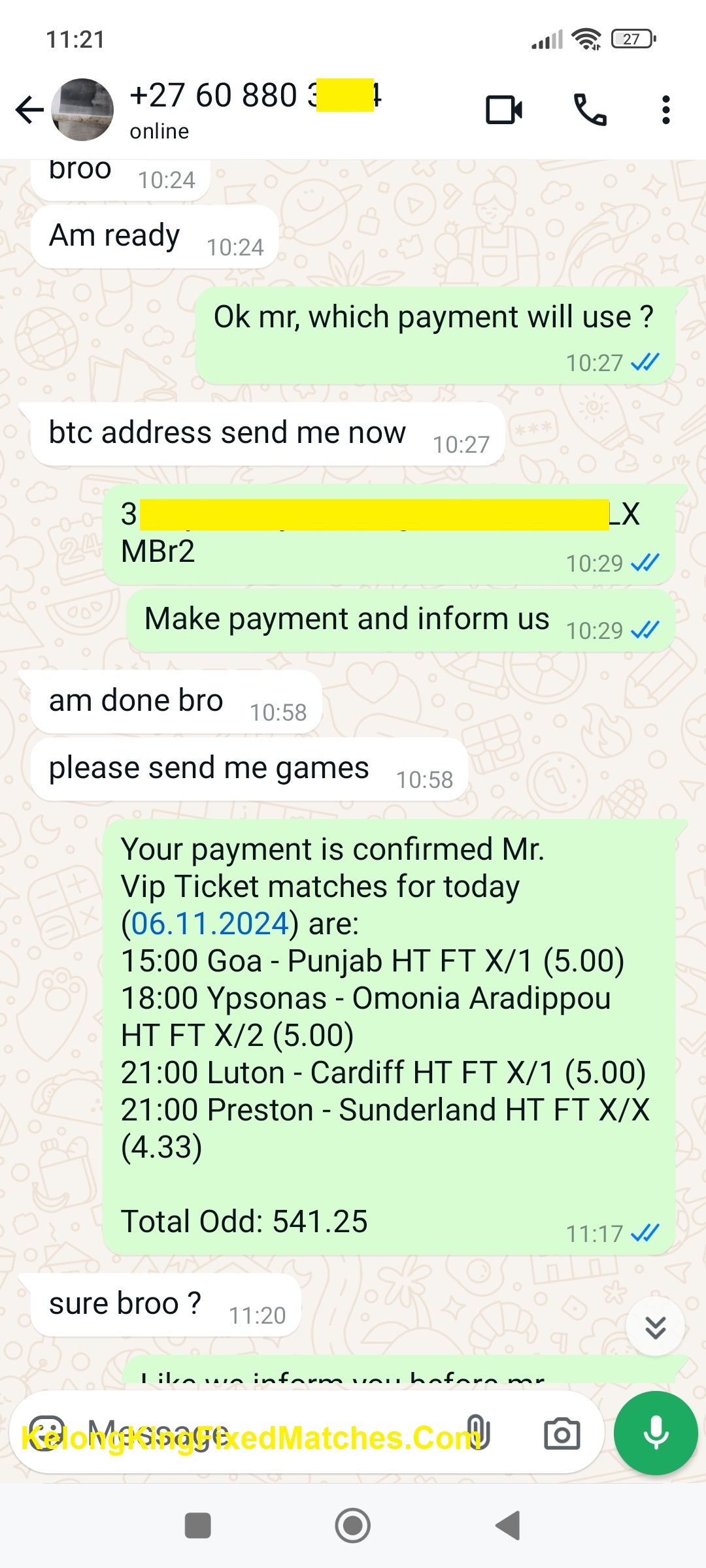This screenshot has width=706, height=1568.
Task: Open the contact's profile picture
Action: (82, 110)
